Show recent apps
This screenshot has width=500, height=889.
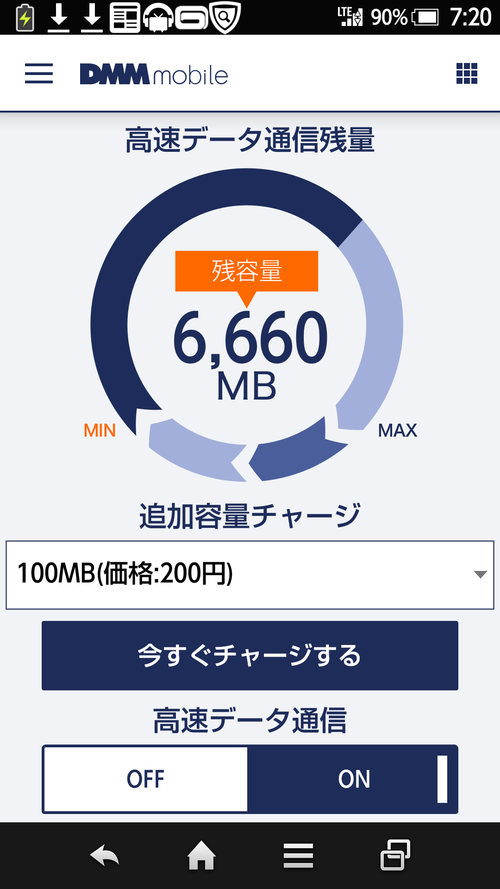(395, 855)
